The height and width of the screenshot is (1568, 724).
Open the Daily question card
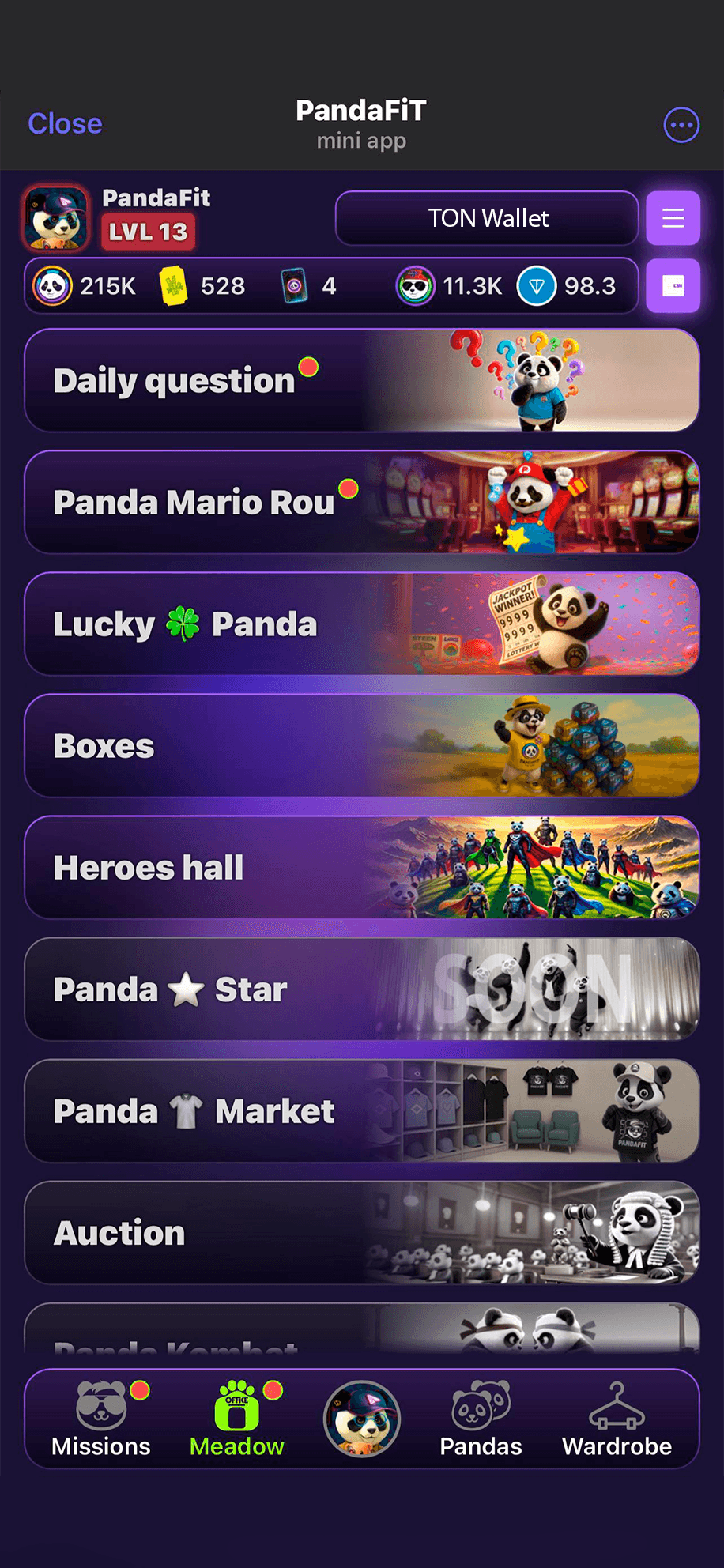361,381
